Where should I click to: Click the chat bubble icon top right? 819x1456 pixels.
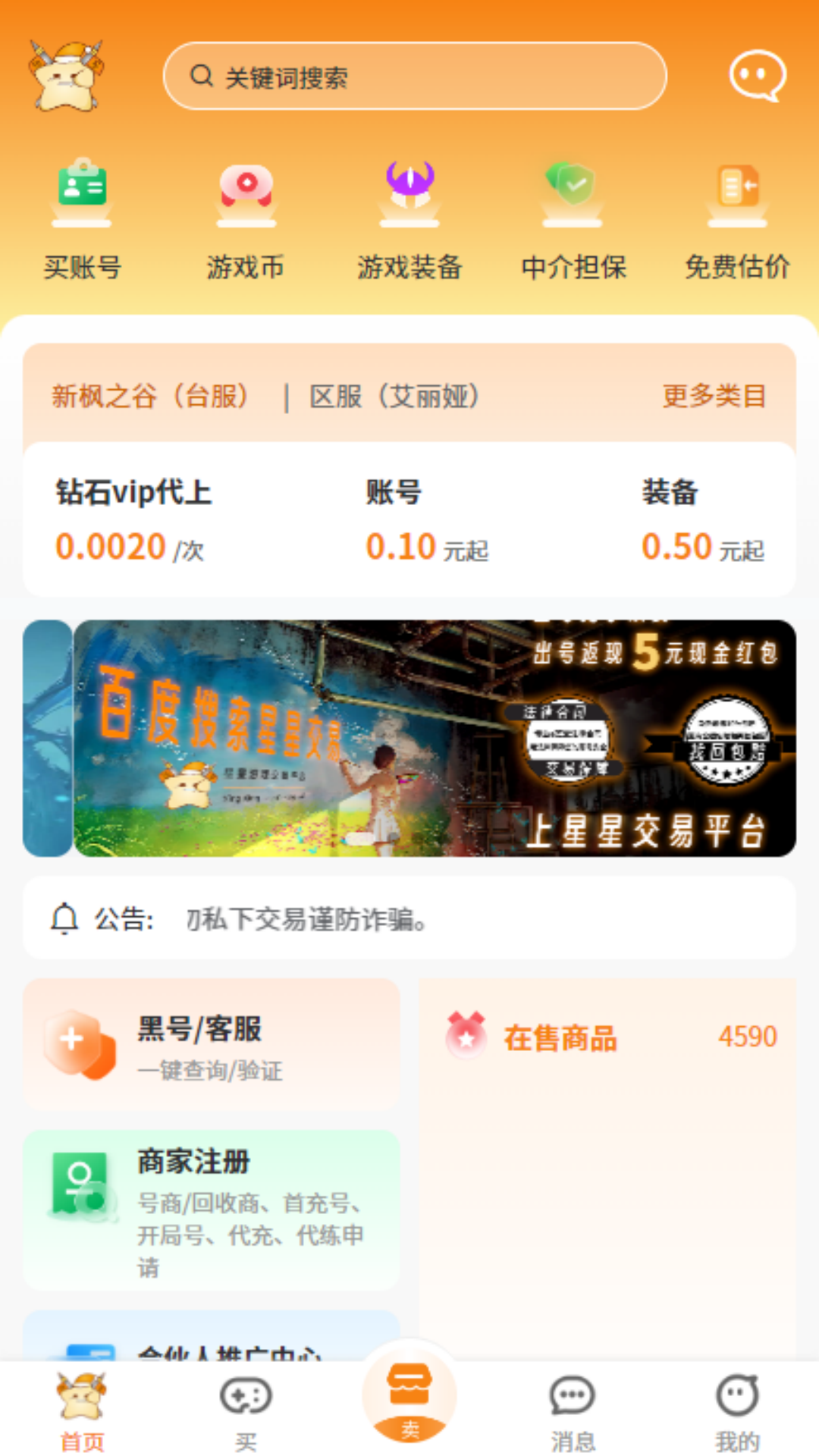pyautogui.click(x=754, y=75)
